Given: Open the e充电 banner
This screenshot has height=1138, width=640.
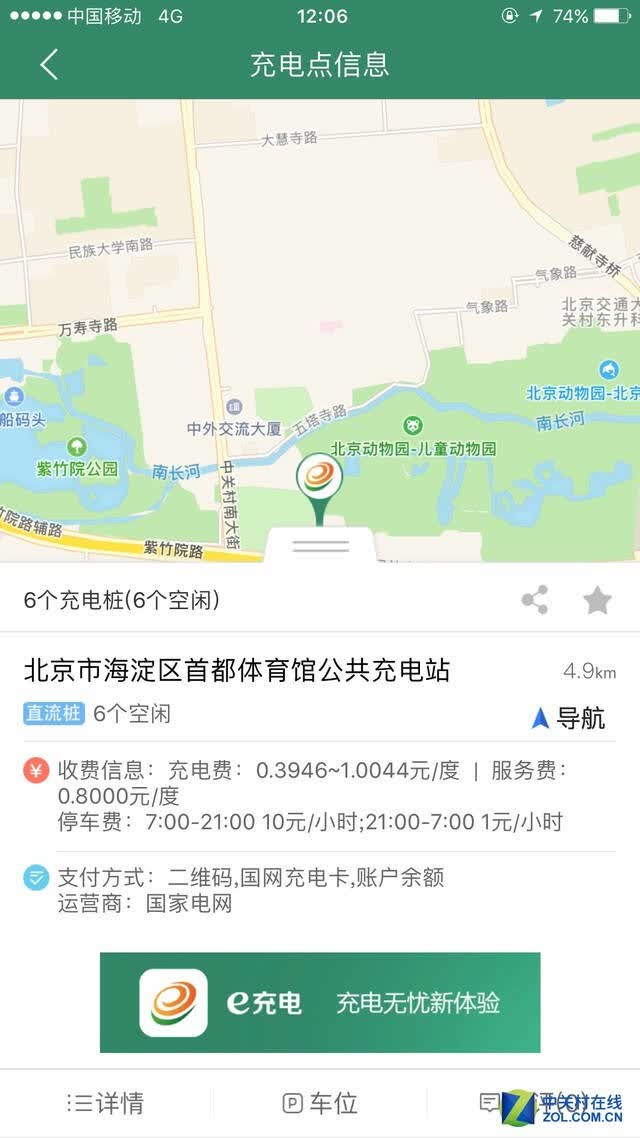Looking at the screenshot, I should [x=320, y=1002].
